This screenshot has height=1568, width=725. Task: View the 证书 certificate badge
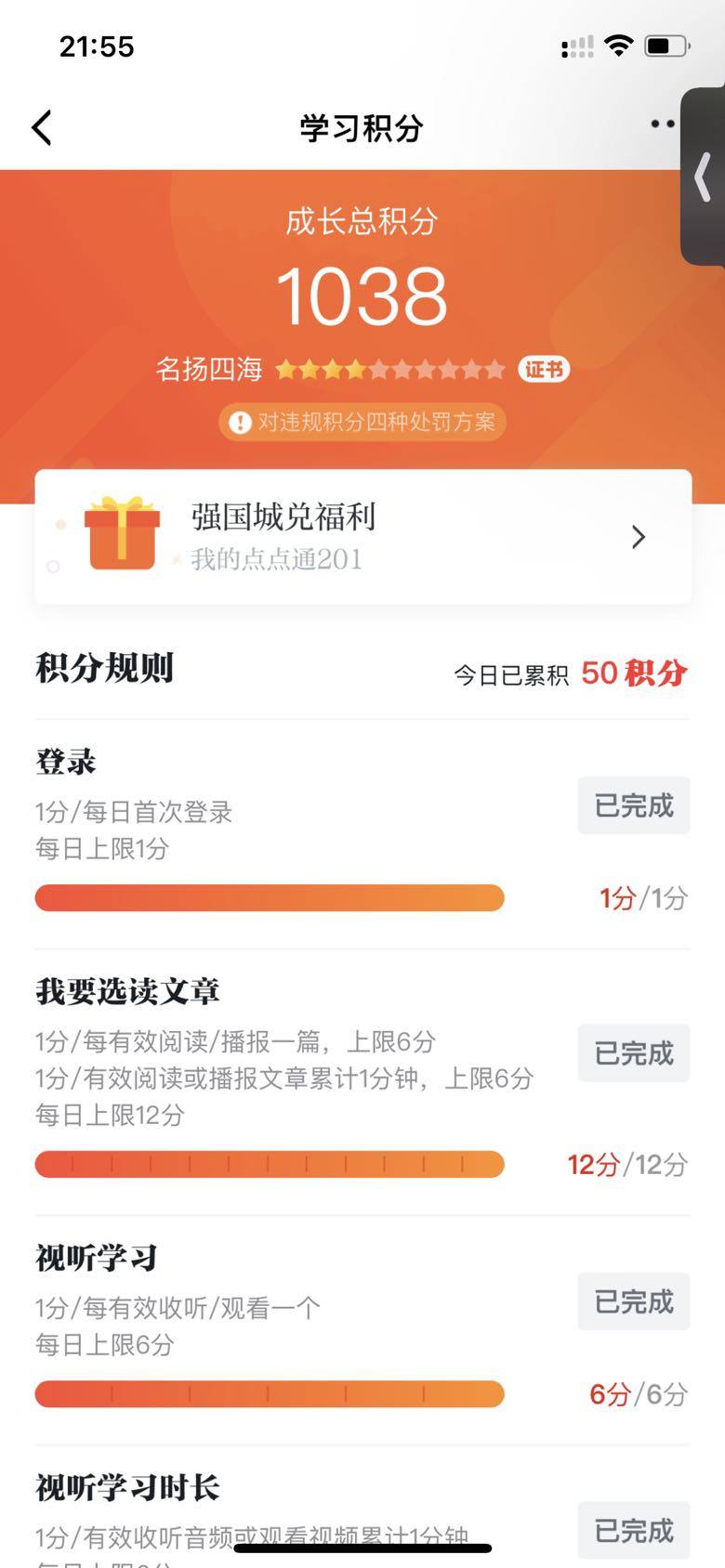click(544, 370)
